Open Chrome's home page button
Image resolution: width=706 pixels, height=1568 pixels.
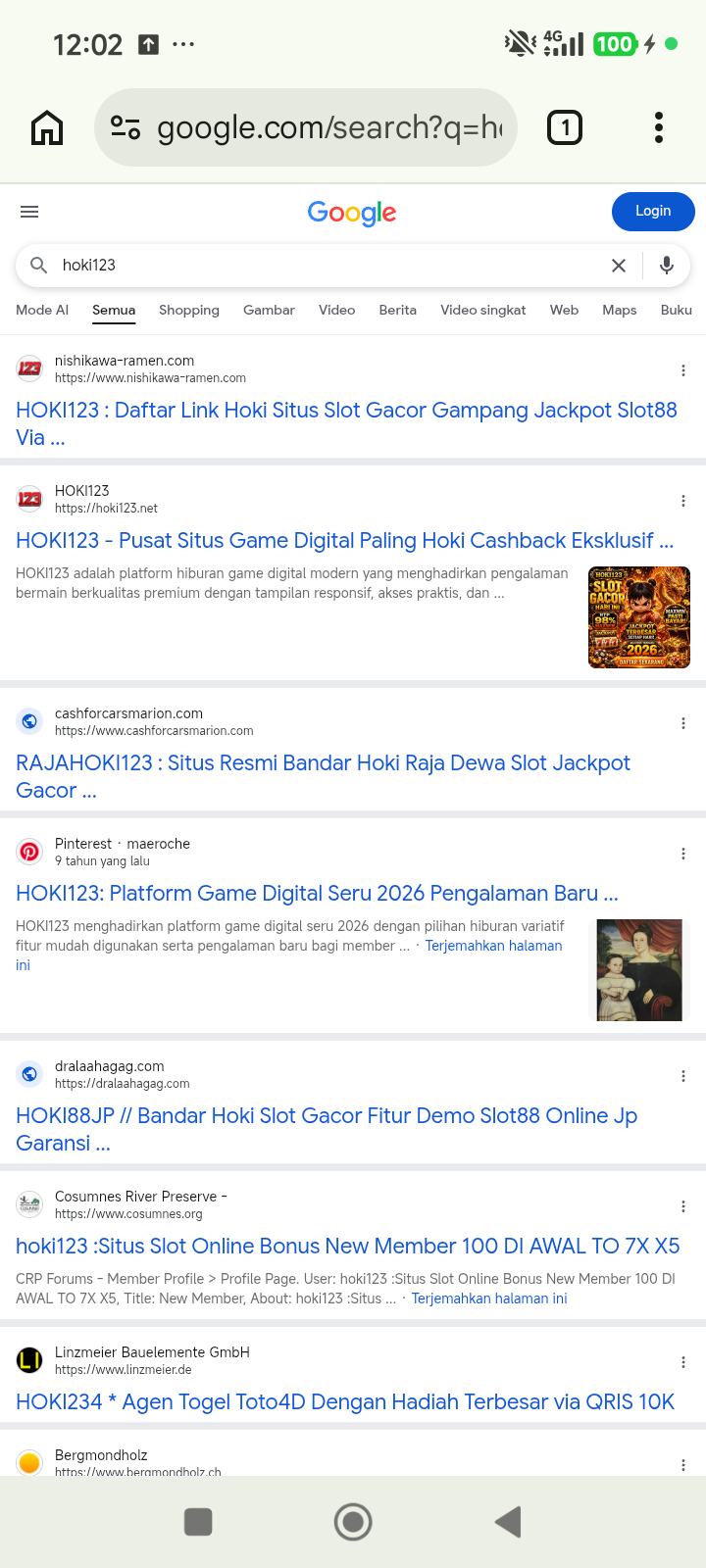click(x=47, y=127)
